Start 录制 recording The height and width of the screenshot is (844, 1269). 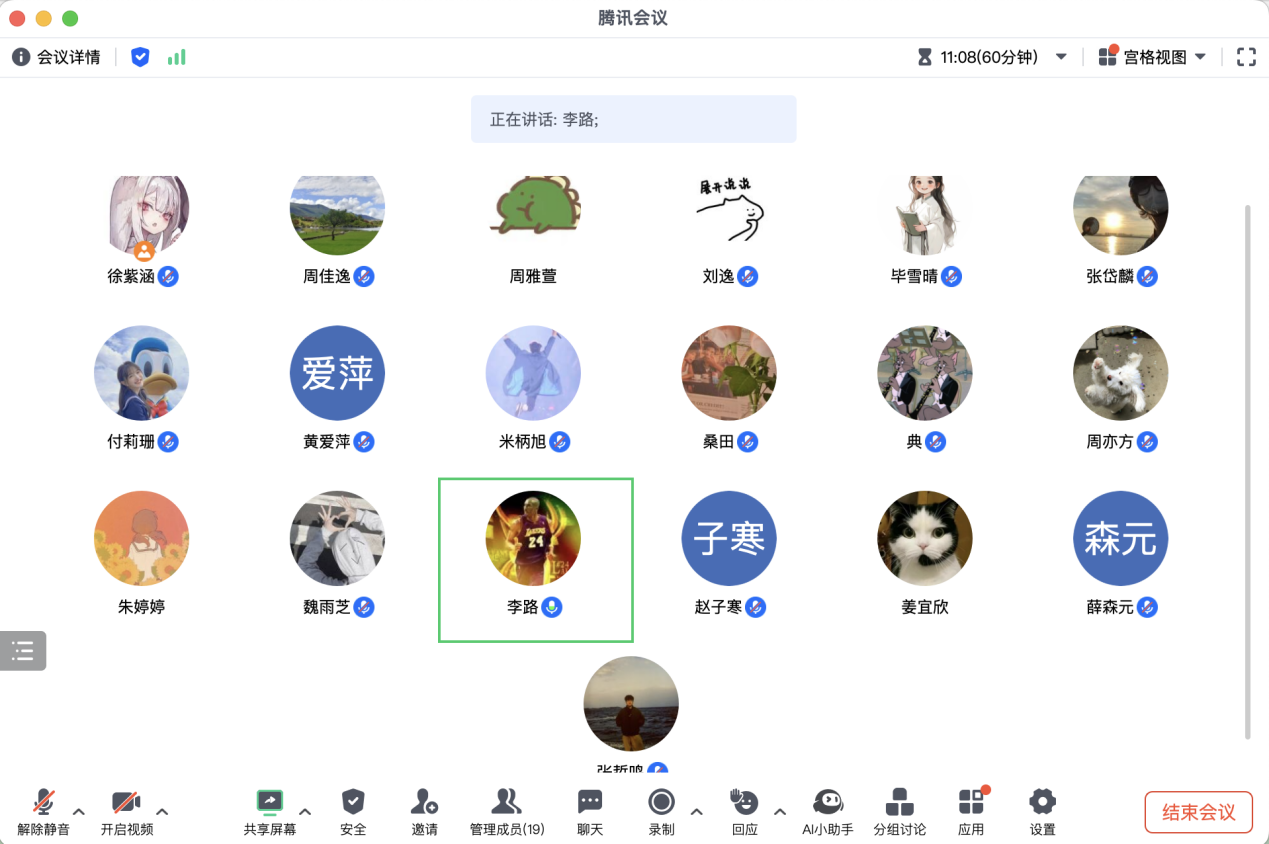(x=661, y=811)
